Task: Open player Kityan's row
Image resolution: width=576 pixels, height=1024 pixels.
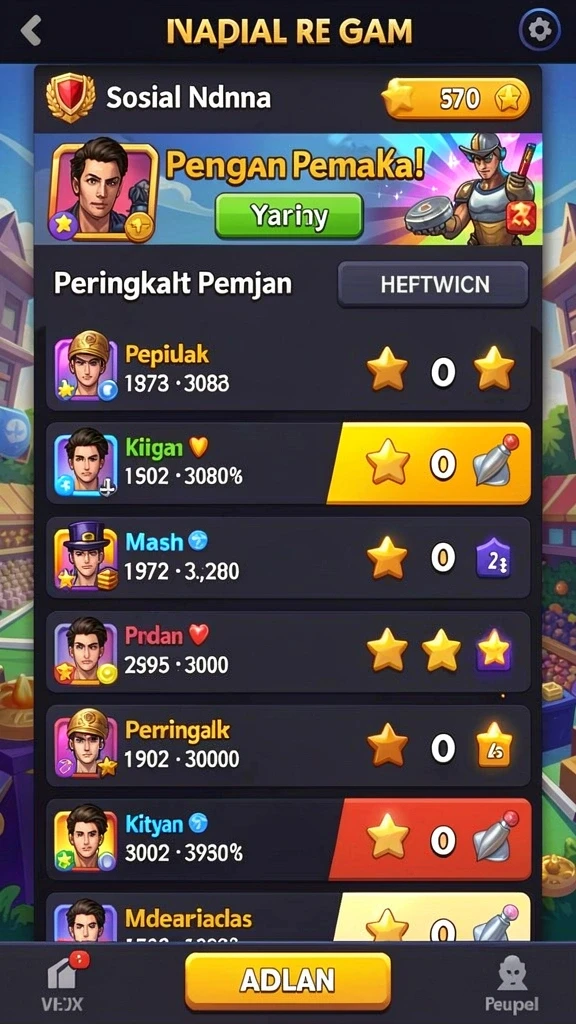Action: coord(288,840)
